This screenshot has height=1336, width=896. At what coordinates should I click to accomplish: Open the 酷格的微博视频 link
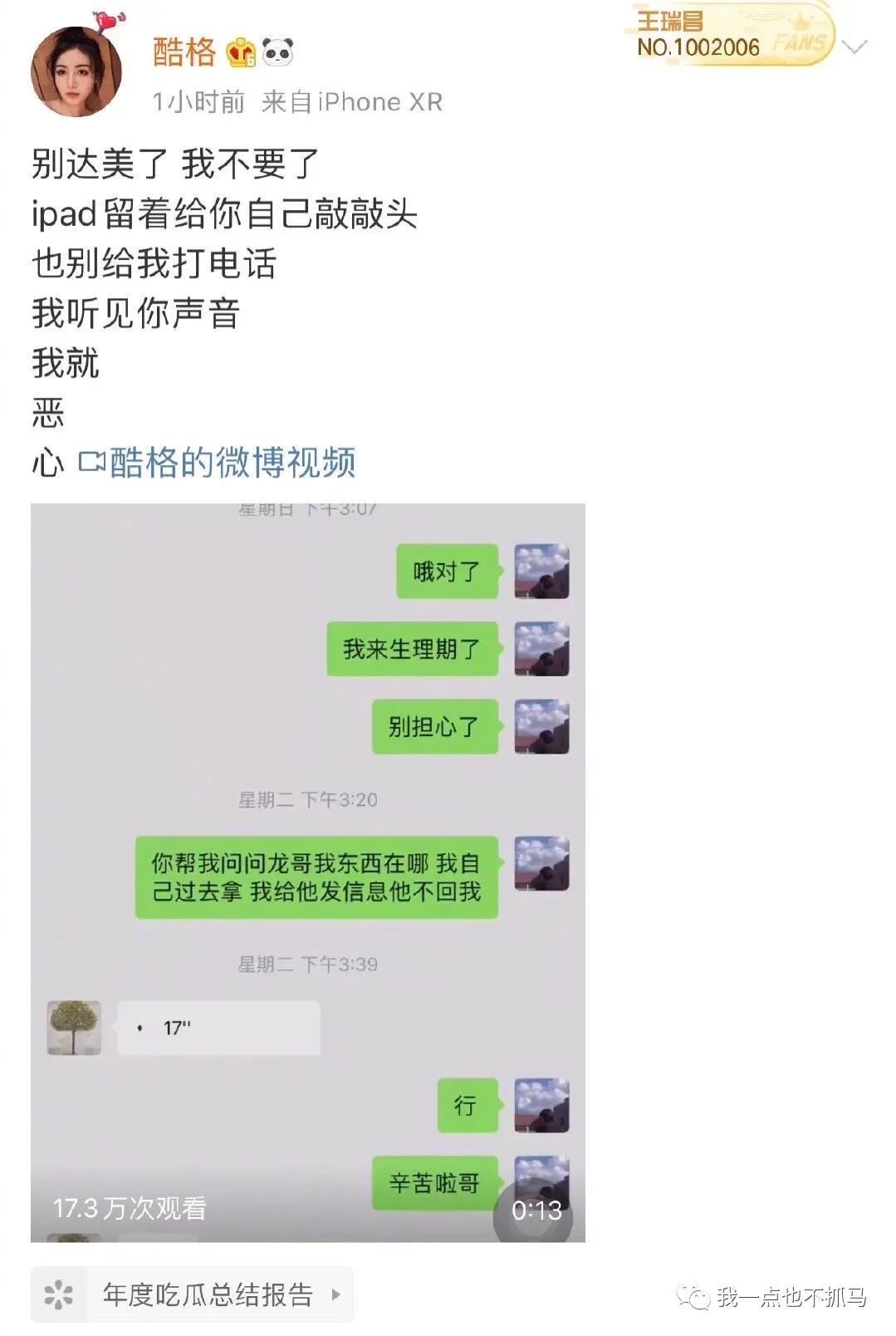pos(218,463)
